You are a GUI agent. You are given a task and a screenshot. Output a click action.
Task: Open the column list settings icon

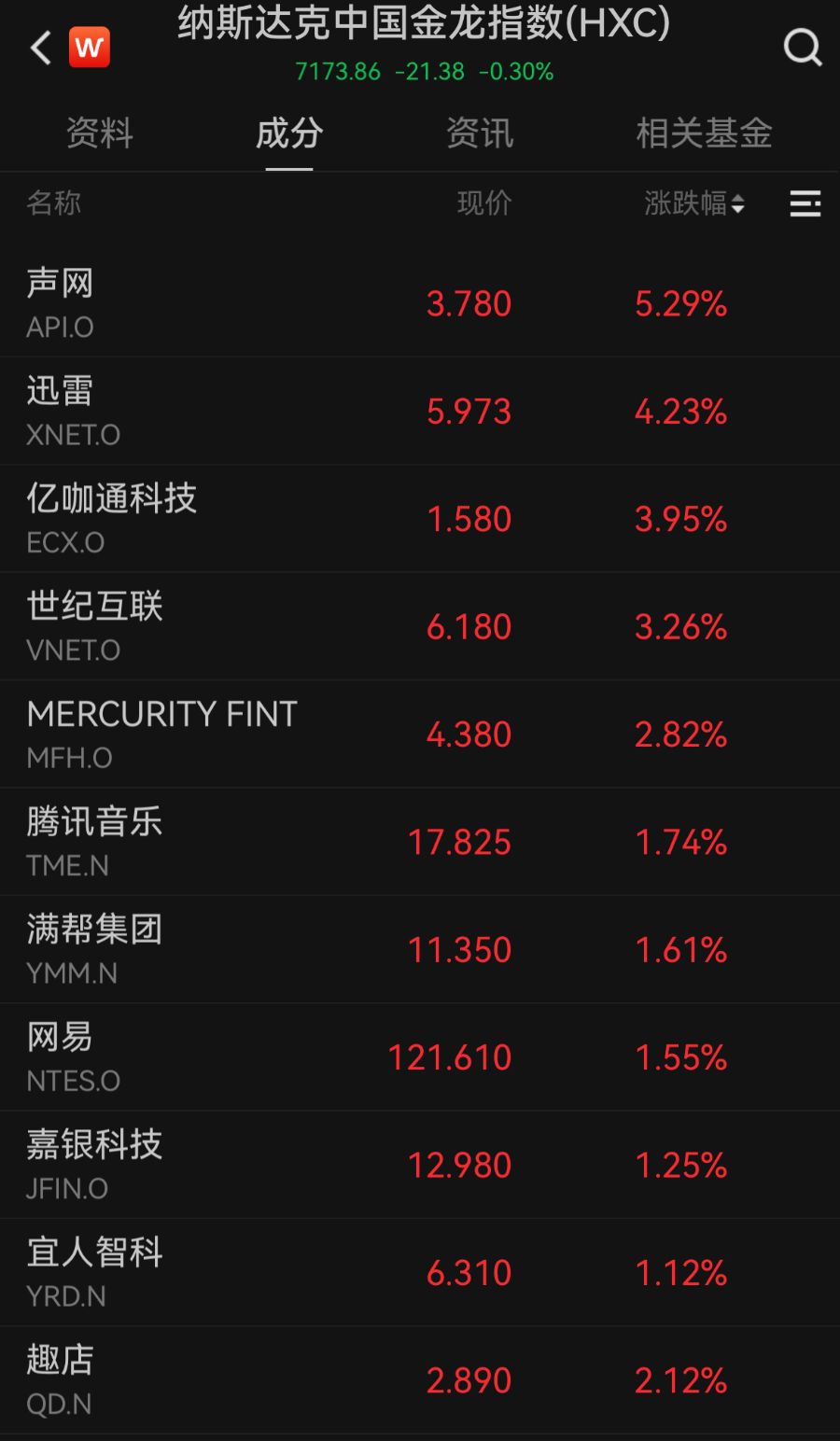point(805,203)
